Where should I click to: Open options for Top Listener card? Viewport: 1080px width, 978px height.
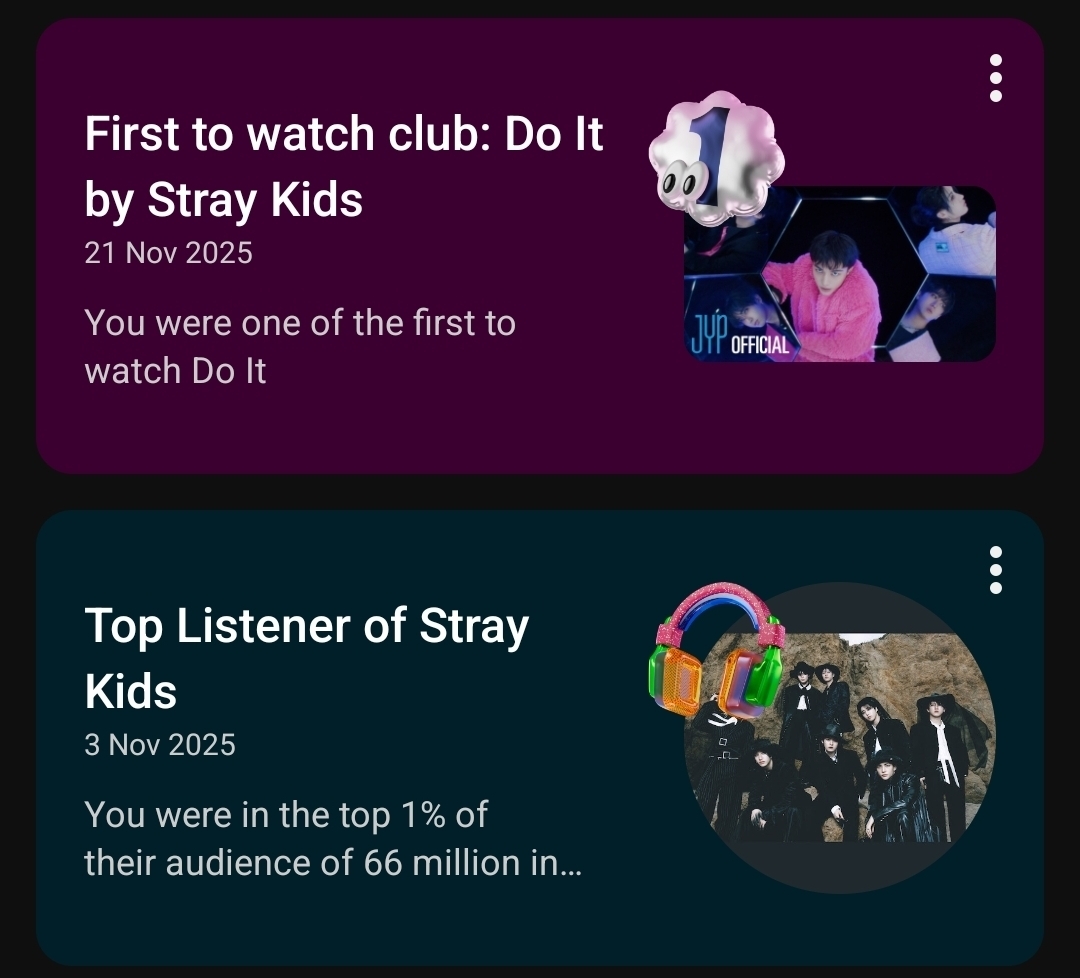[995, 570]
